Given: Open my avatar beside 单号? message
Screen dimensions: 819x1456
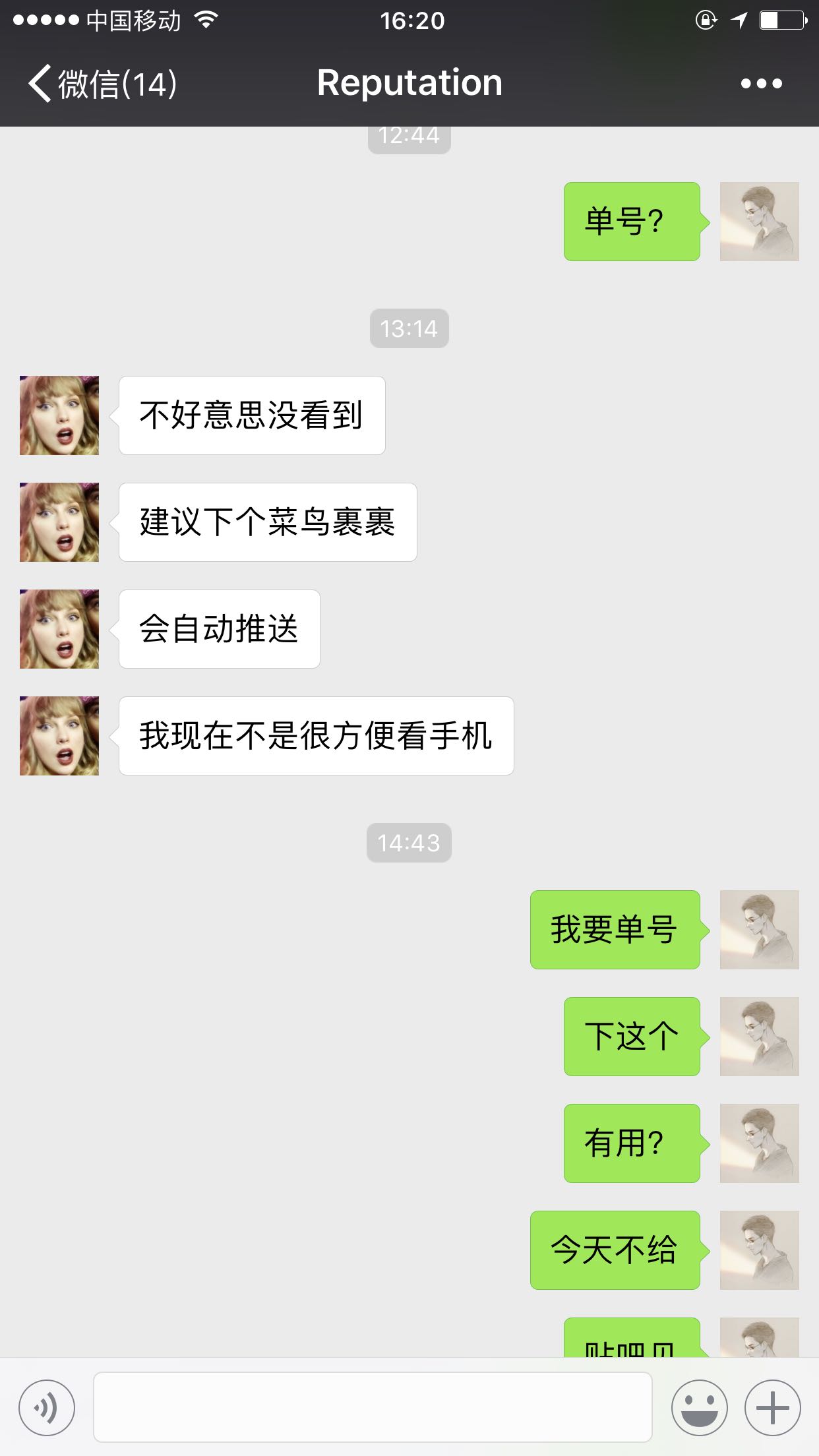Looking at the screenshot, I should [x=760, y=222].
